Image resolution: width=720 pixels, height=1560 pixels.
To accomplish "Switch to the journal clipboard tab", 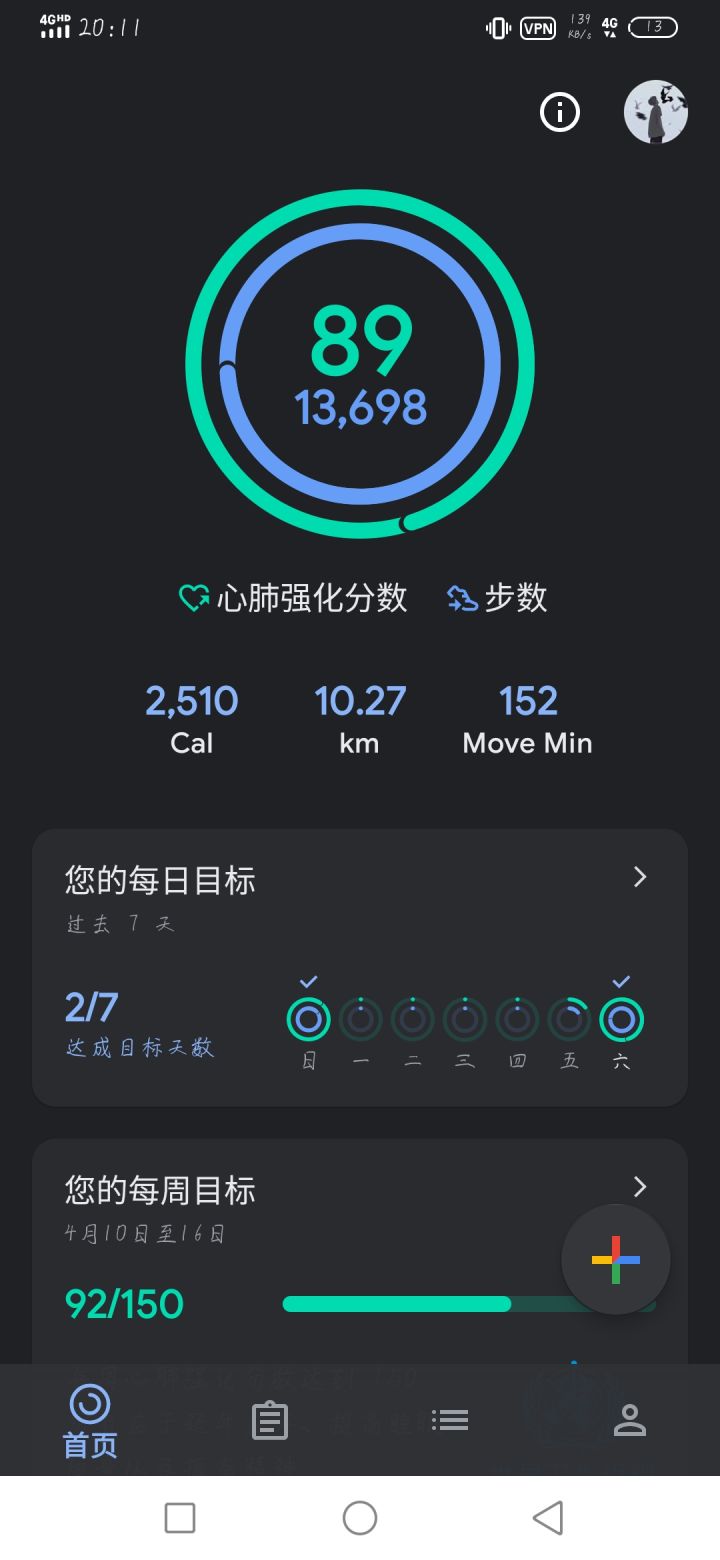I will 270,1420.
